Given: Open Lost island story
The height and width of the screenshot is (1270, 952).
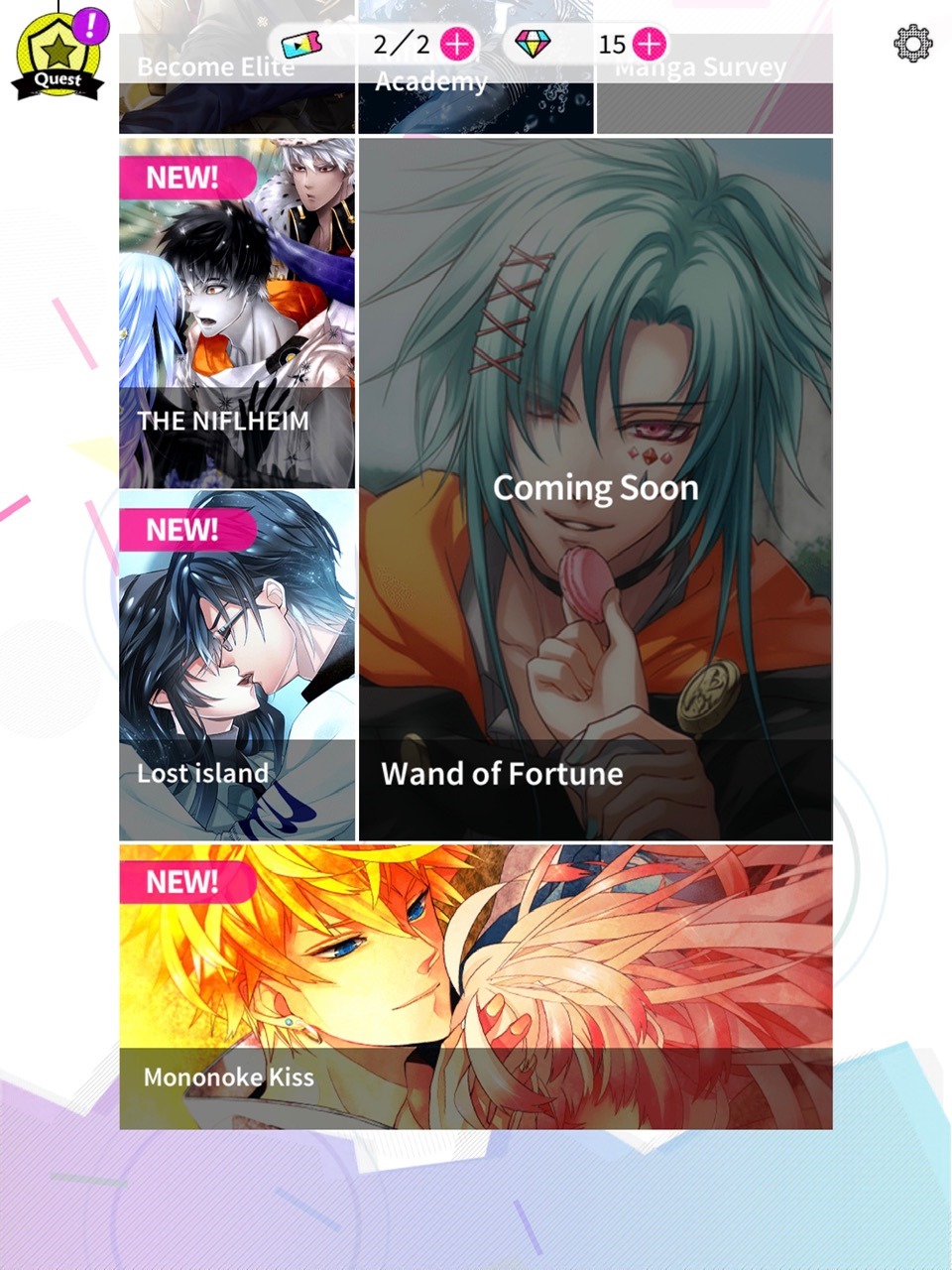Looking at the screenshot, I should pos(236,665).
